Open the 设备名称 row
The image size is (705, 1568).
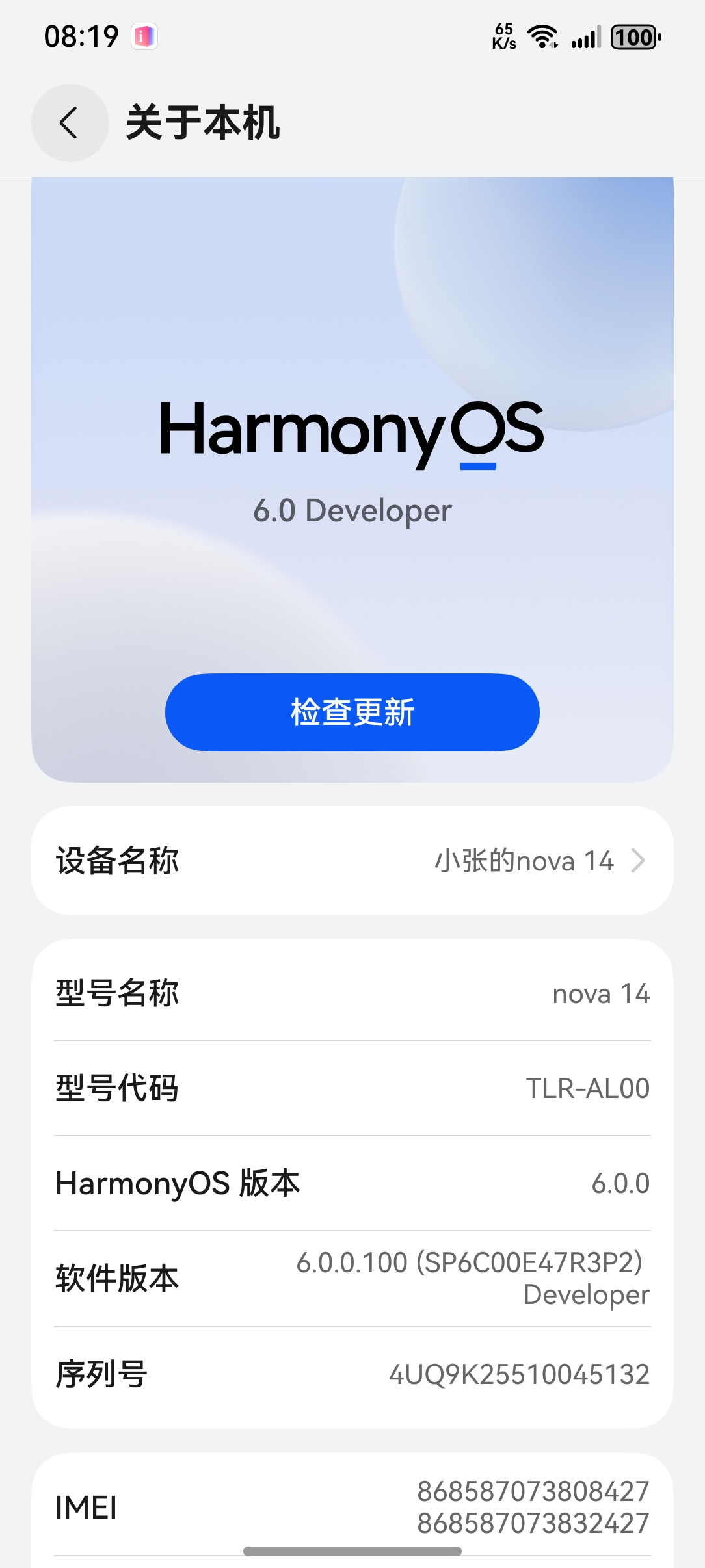coord(352,861)
